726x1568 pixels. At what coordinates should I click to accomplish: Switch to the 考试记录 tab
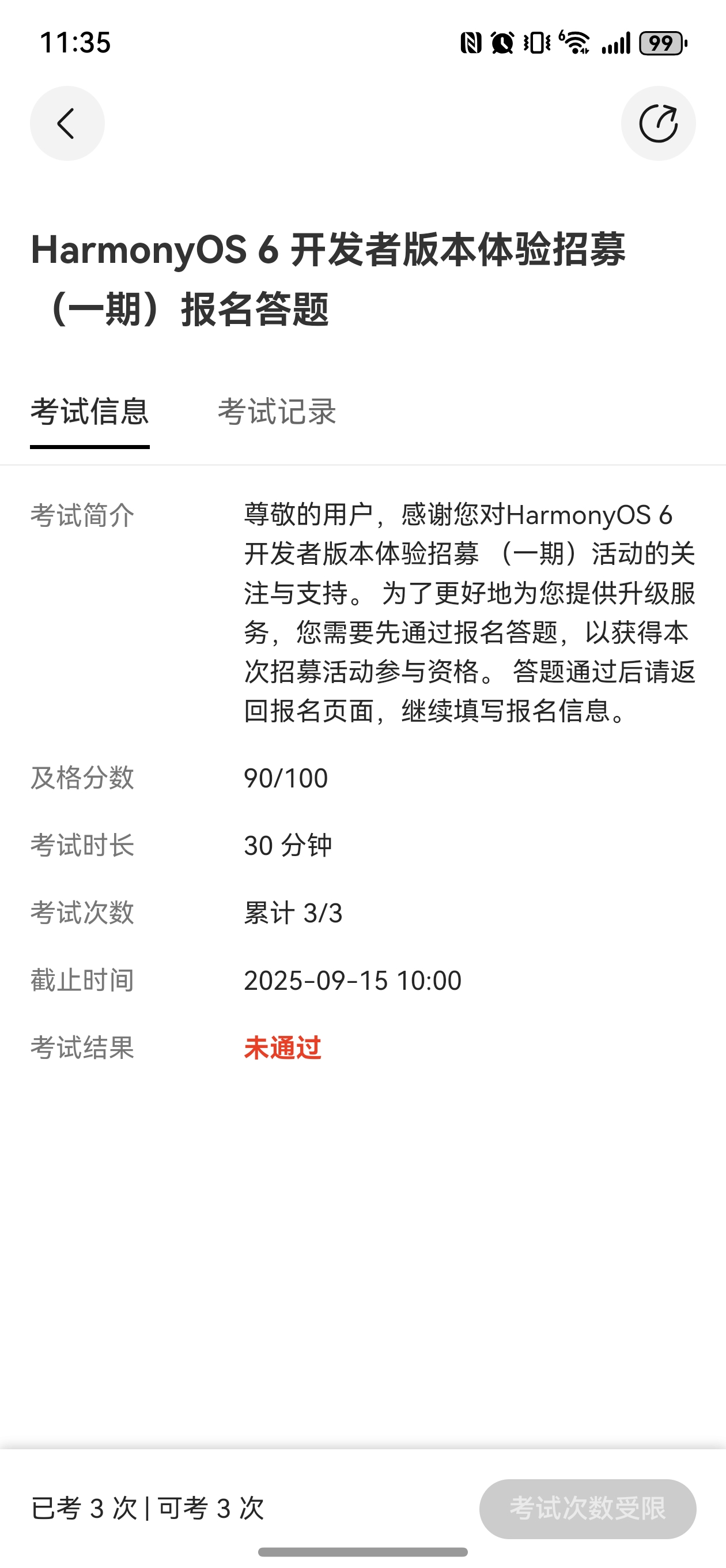(x=277, y=412)
